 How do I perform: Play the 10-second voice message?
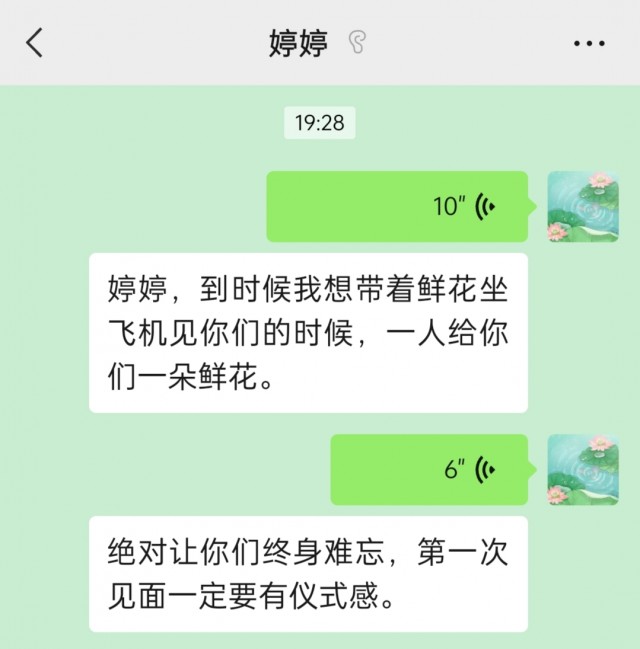(x=397, y=206)
